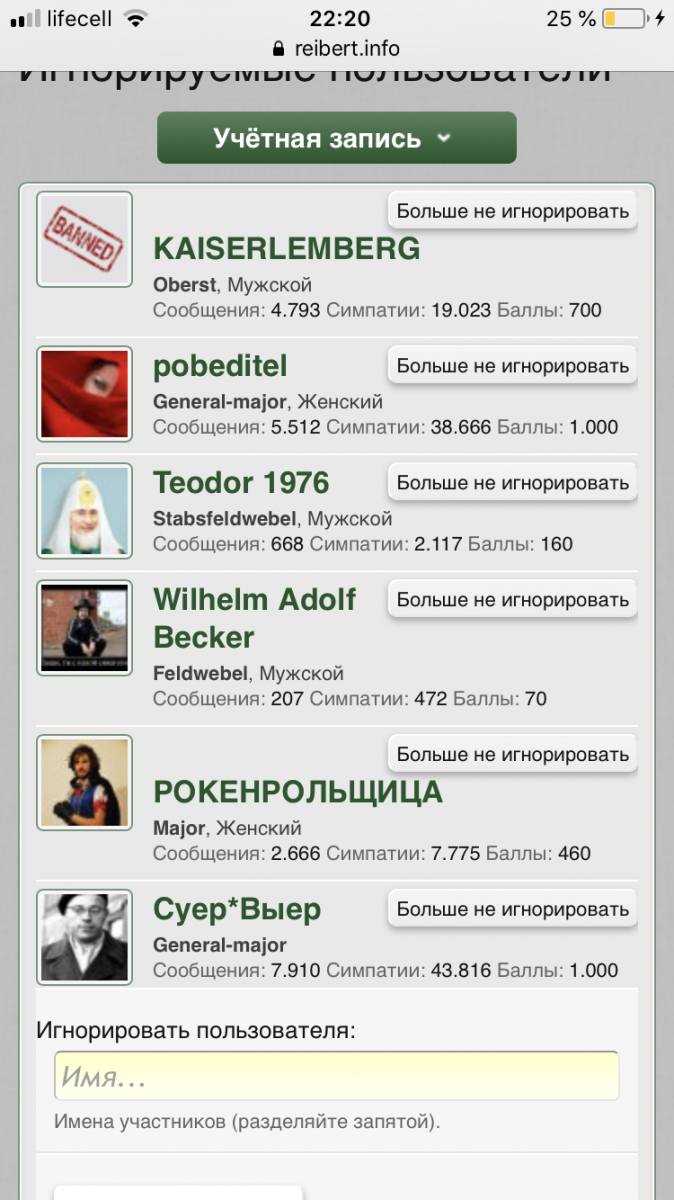Stop ignoring KAISERLEMBERG

pyautogui.click(x=512, y=211)
